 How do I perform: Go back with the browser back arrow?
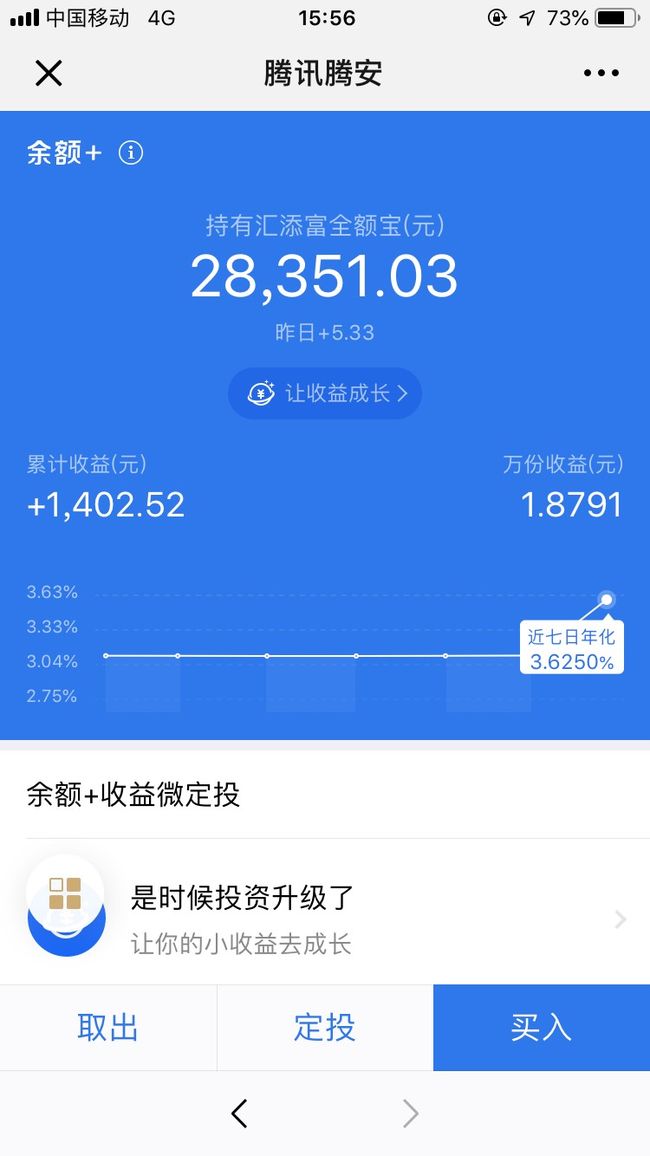[240, 1113]
